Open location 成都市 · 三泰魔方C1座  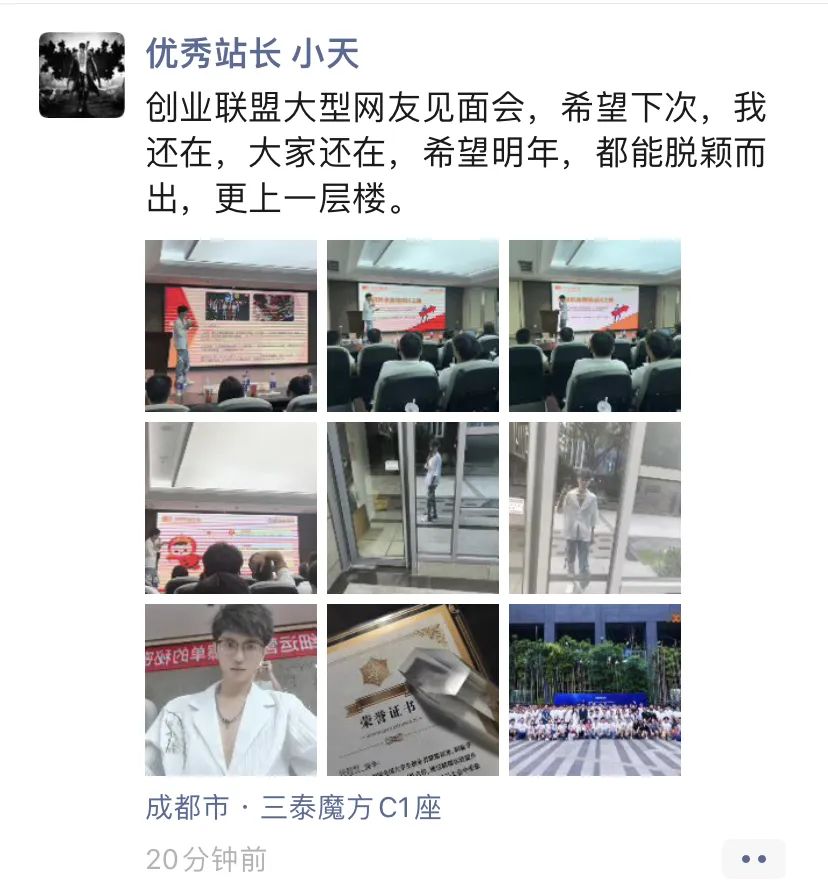(x=293, y=808)
